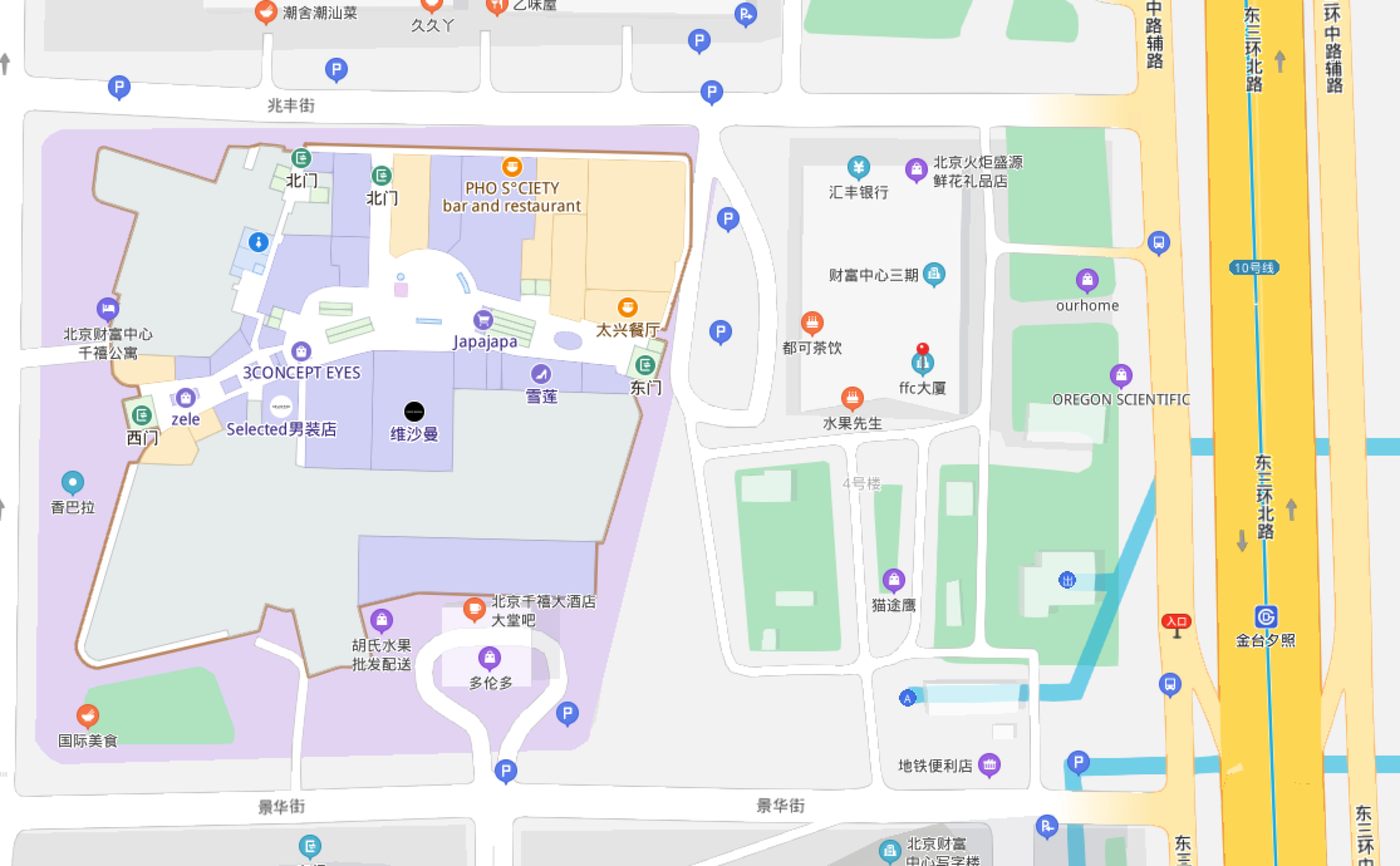Open PHO S°CIETY bar and restaurant marker
Viewport: 1400px width, 866px height.
(x=512, y=167)
